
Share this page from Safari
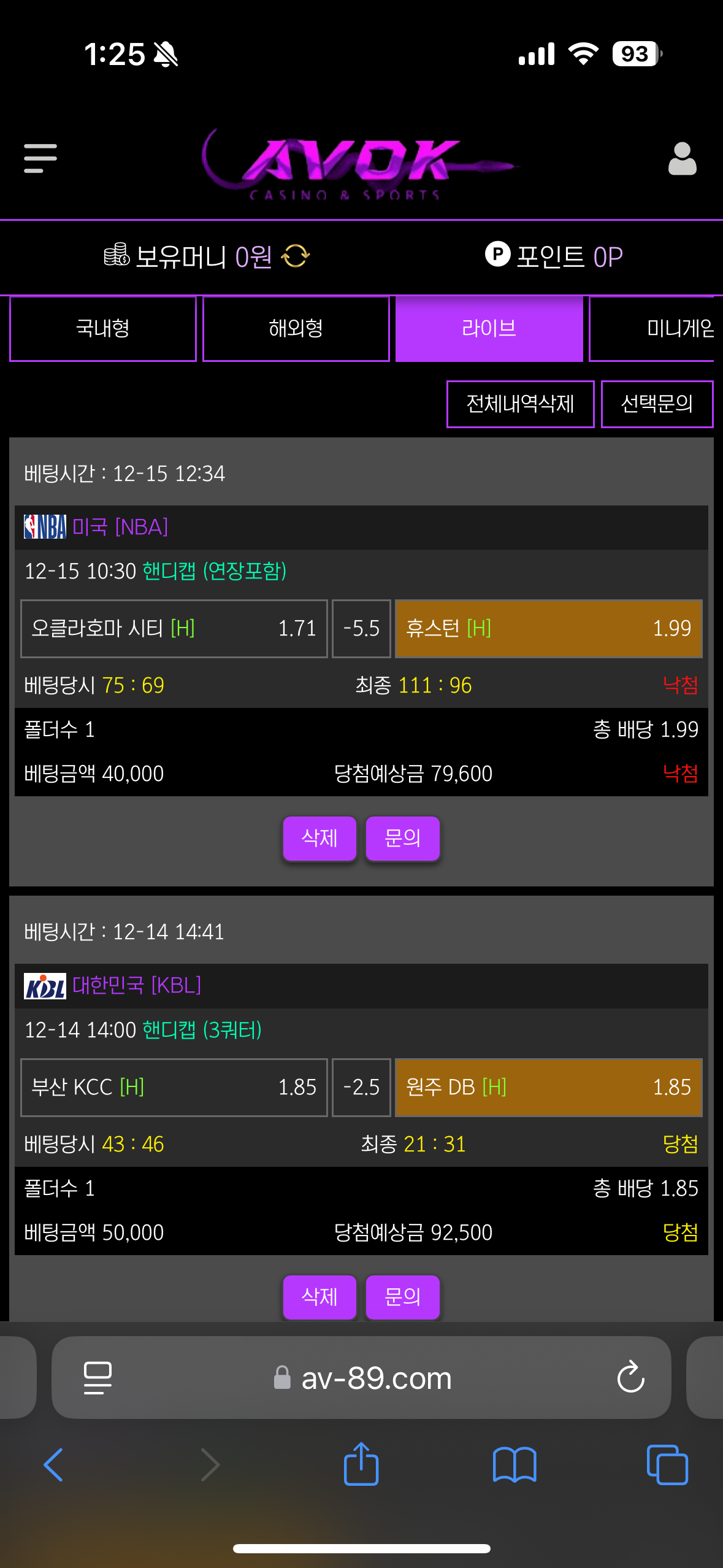coord(361,1464)
